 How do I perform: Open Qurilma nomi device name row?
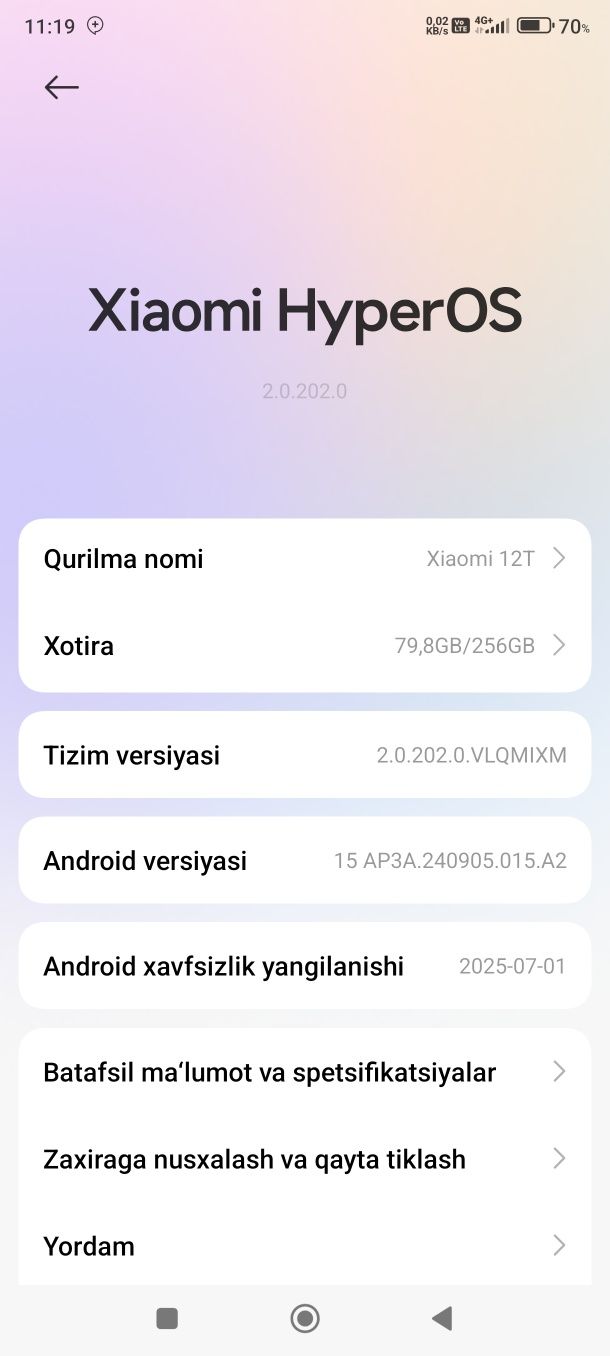click(x=304, y=559)
